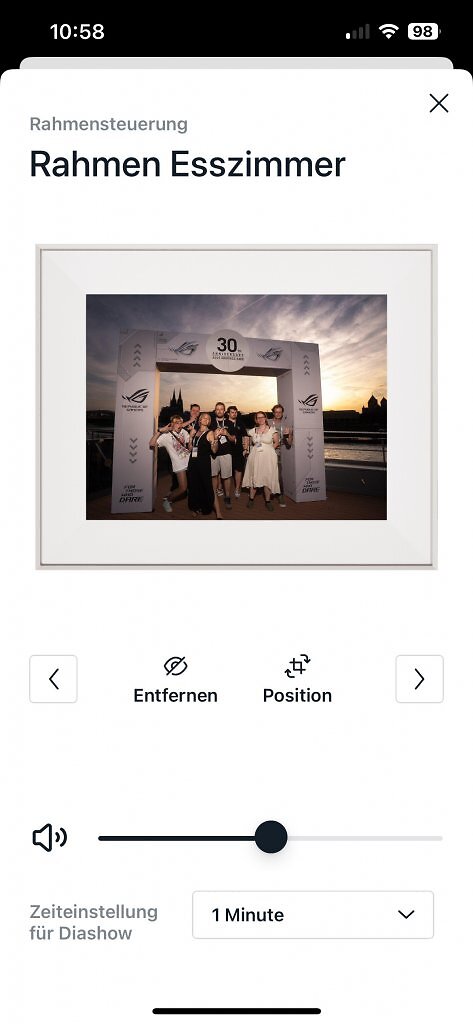This screenshot has width=473, height=1024.
Task: Tap the volume slider track
Action: coord(270,838)
